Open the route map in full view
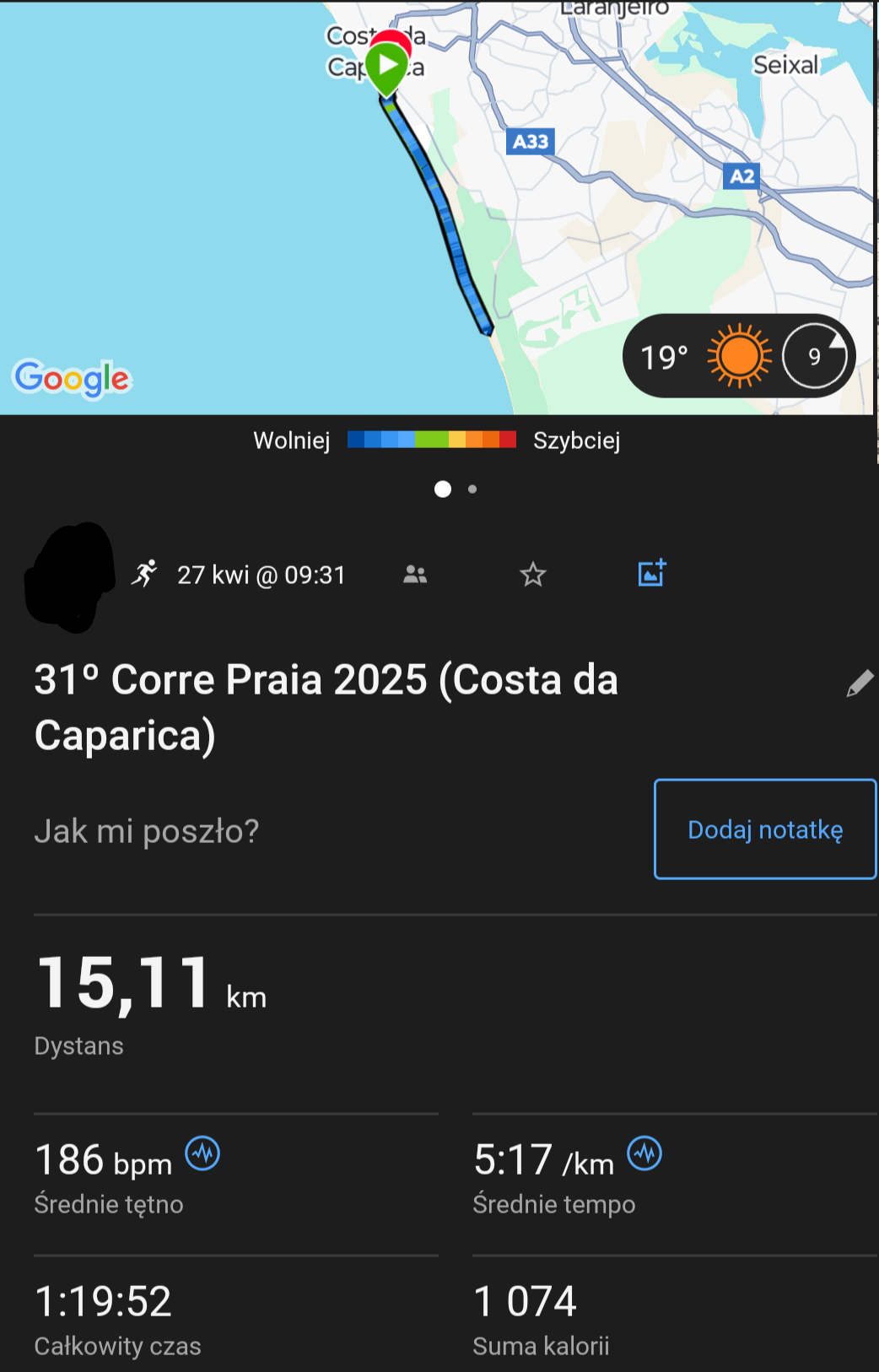 coord(253,211)
